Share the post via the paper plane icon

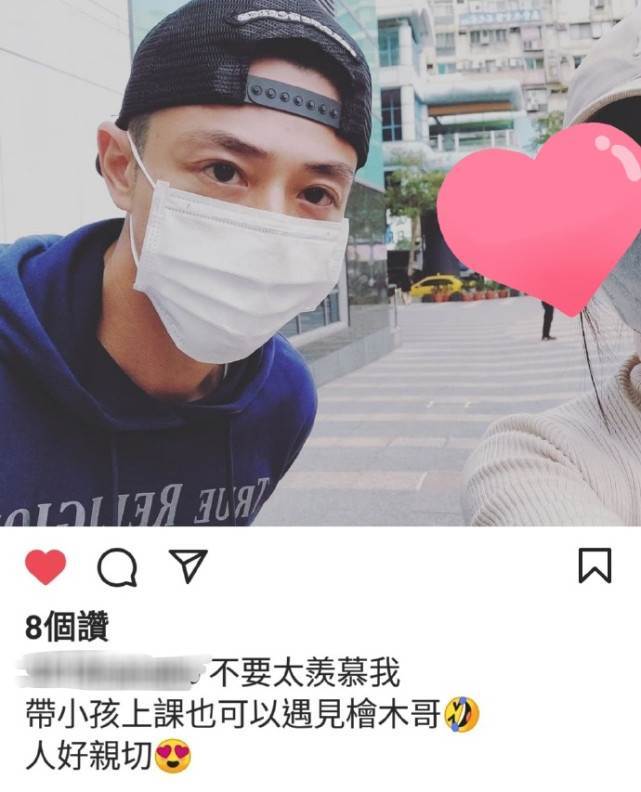point(187,567)
